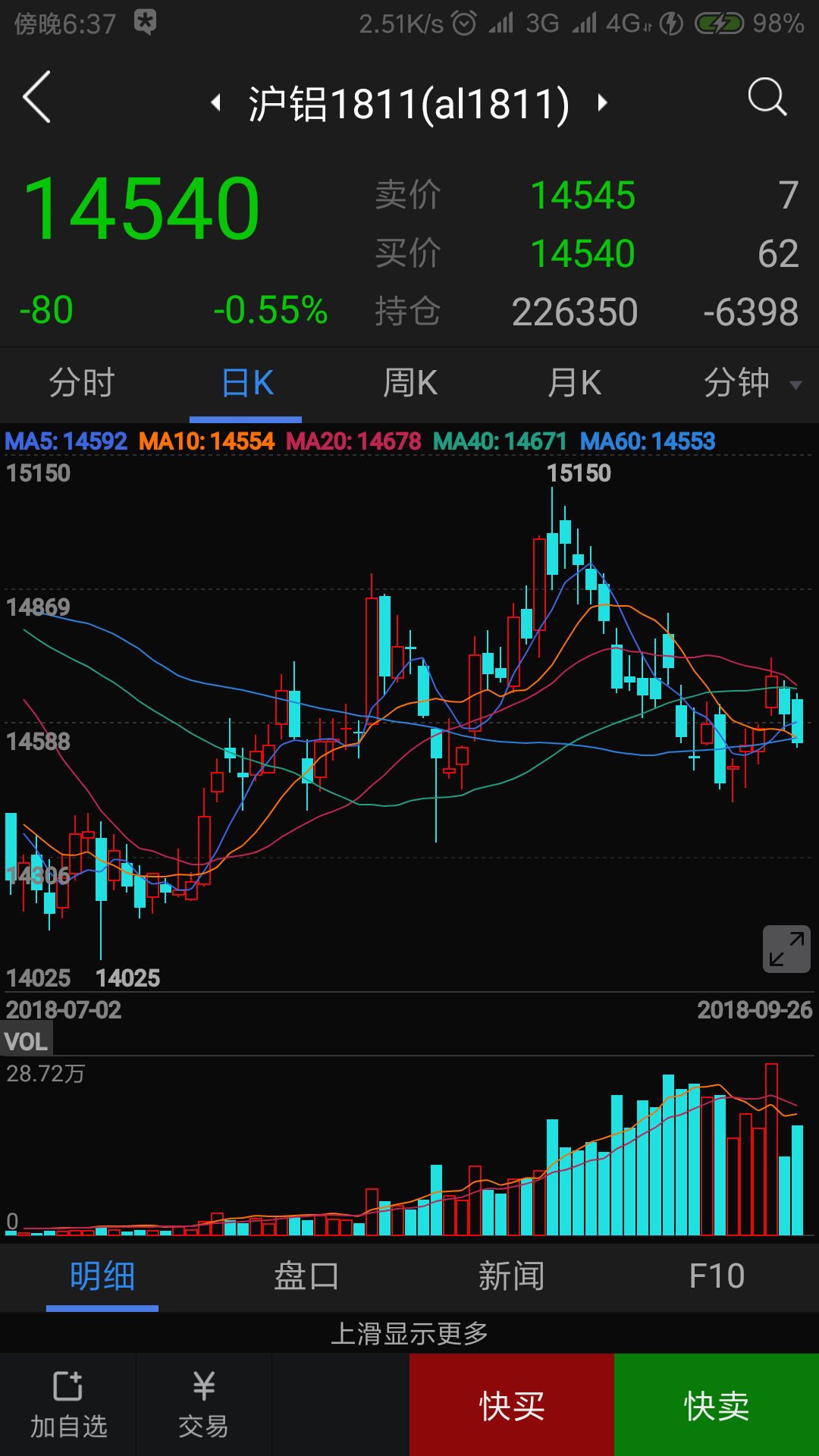Select the 明细 tab
The height and width of the screenshot is (1456, 819).
[102, 1276]
